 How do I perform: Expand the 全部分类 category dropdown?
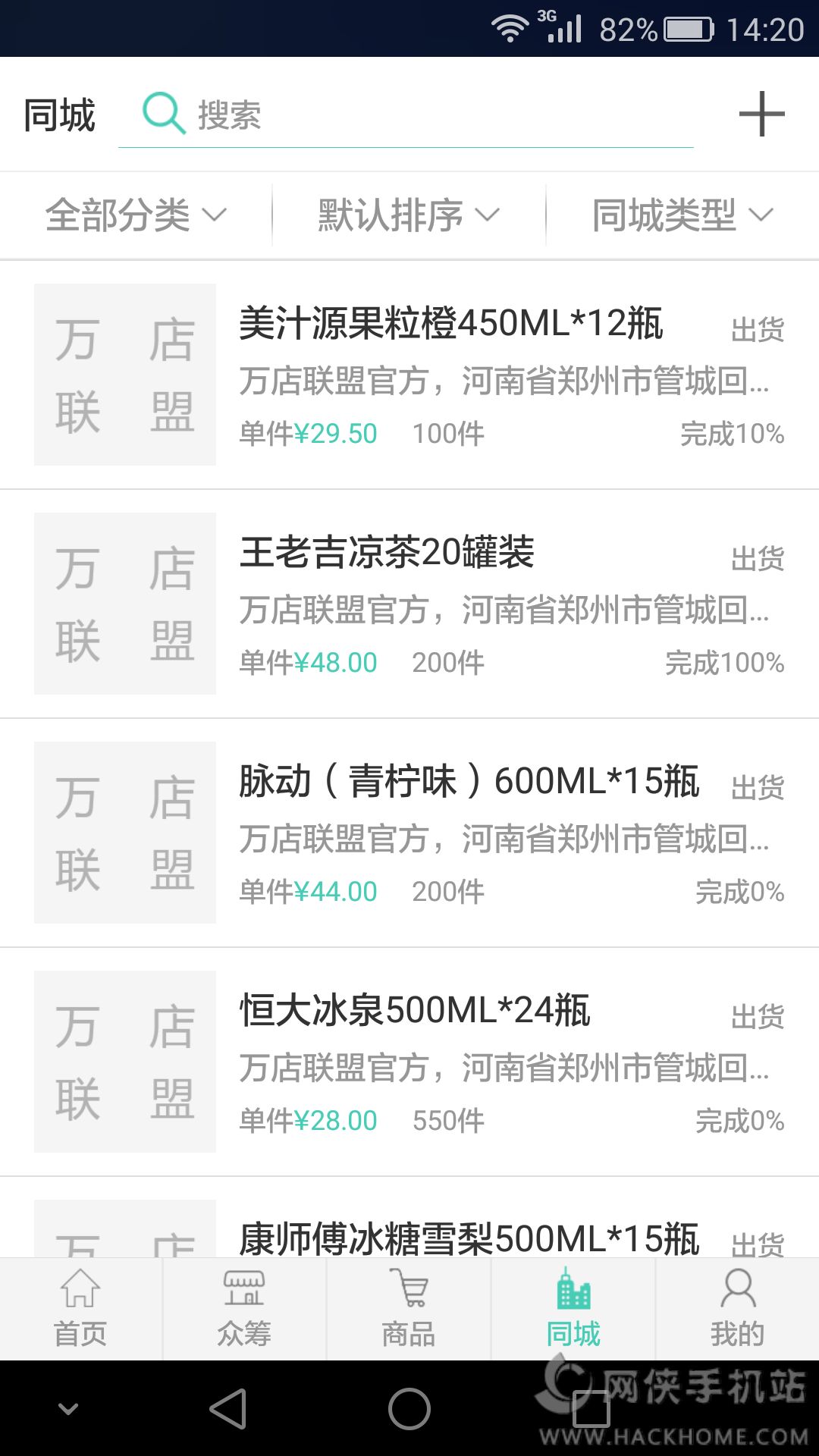coord(136,215)
